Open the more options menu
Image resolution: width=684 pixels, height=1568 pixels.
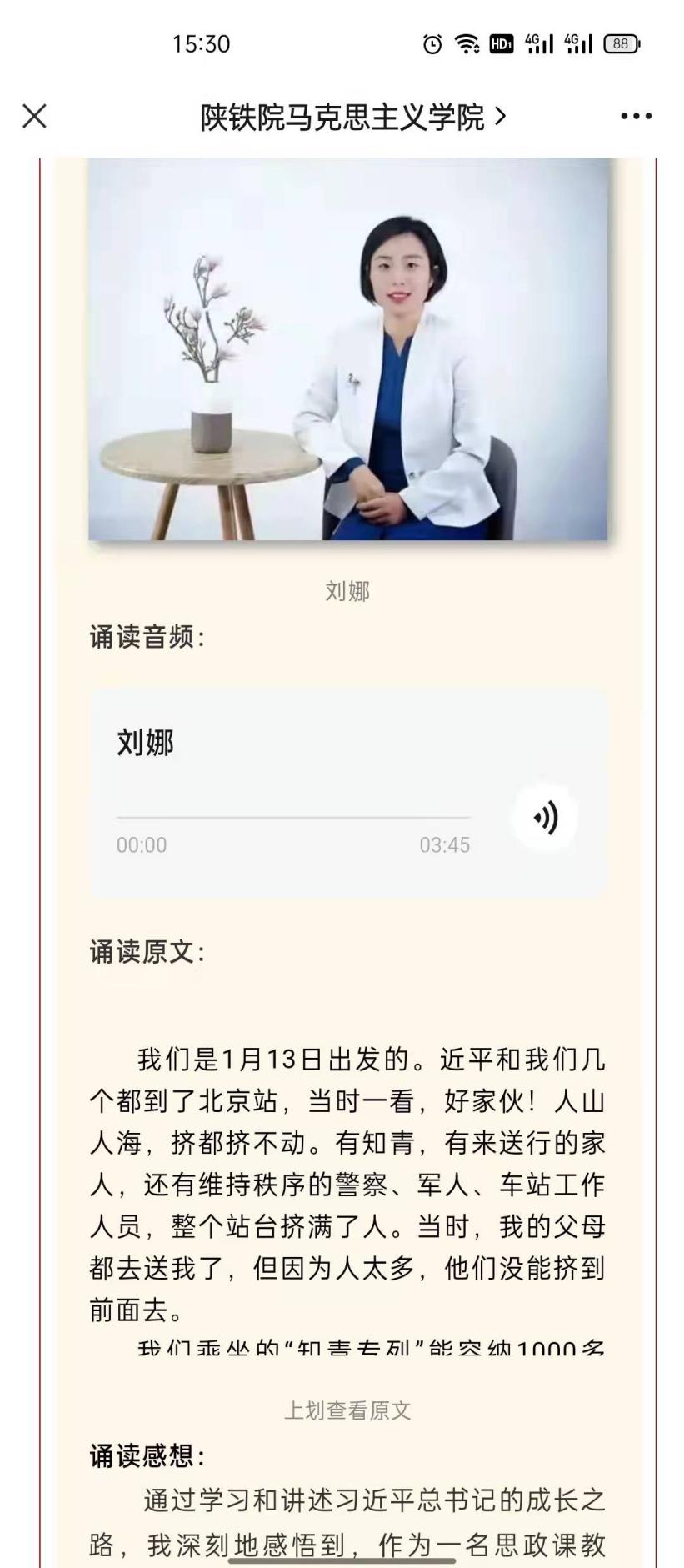tap(636, 116)
